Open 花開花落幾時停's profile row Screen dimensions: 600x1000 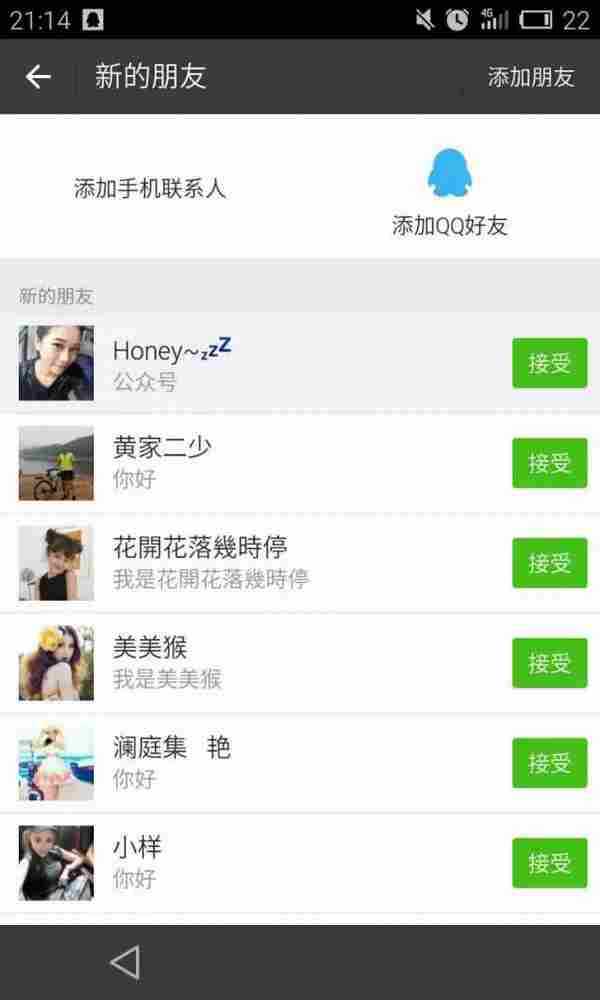pos(250,563)
